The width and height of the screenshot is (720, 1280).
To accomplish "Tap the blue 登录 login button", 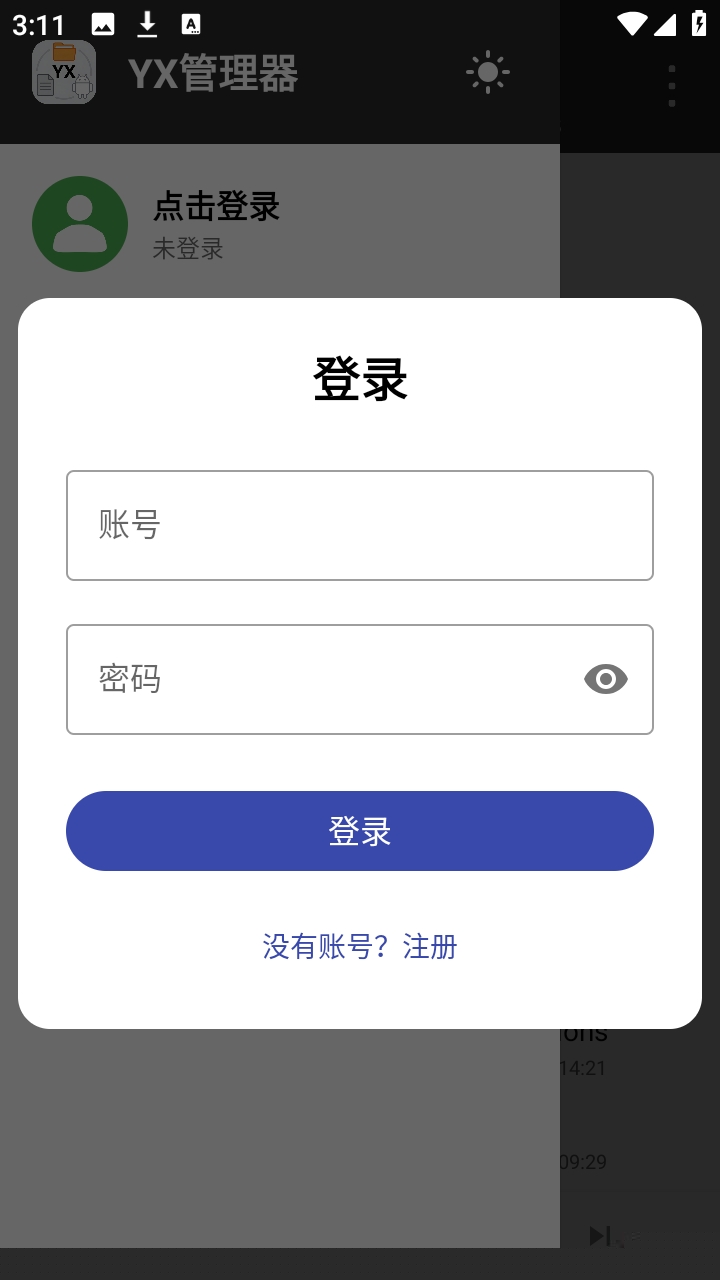I will click(x=359, y=831).
